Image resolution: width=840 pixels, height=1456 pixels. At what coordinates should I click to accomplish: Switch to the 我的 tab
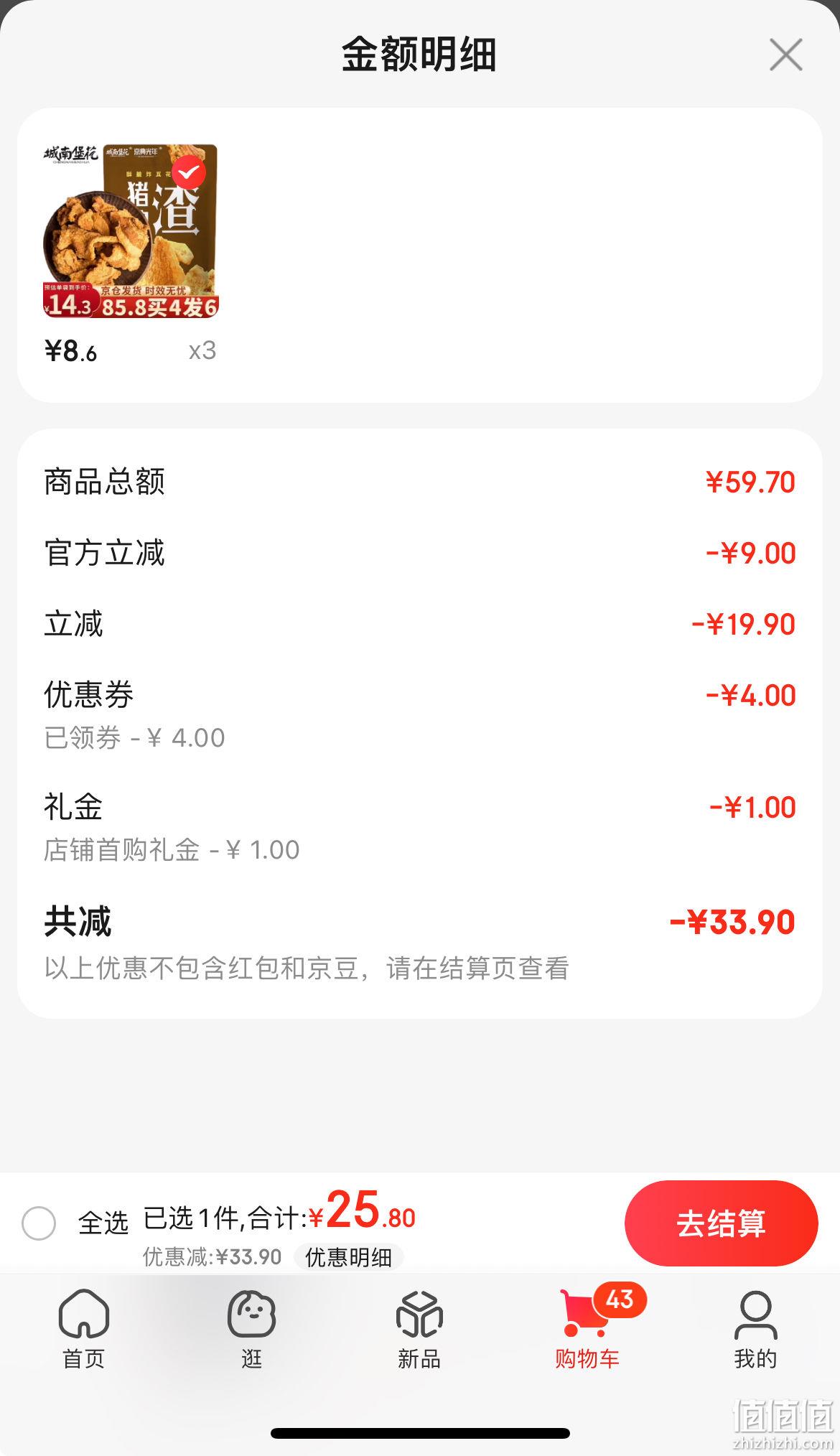point(755,1329)
